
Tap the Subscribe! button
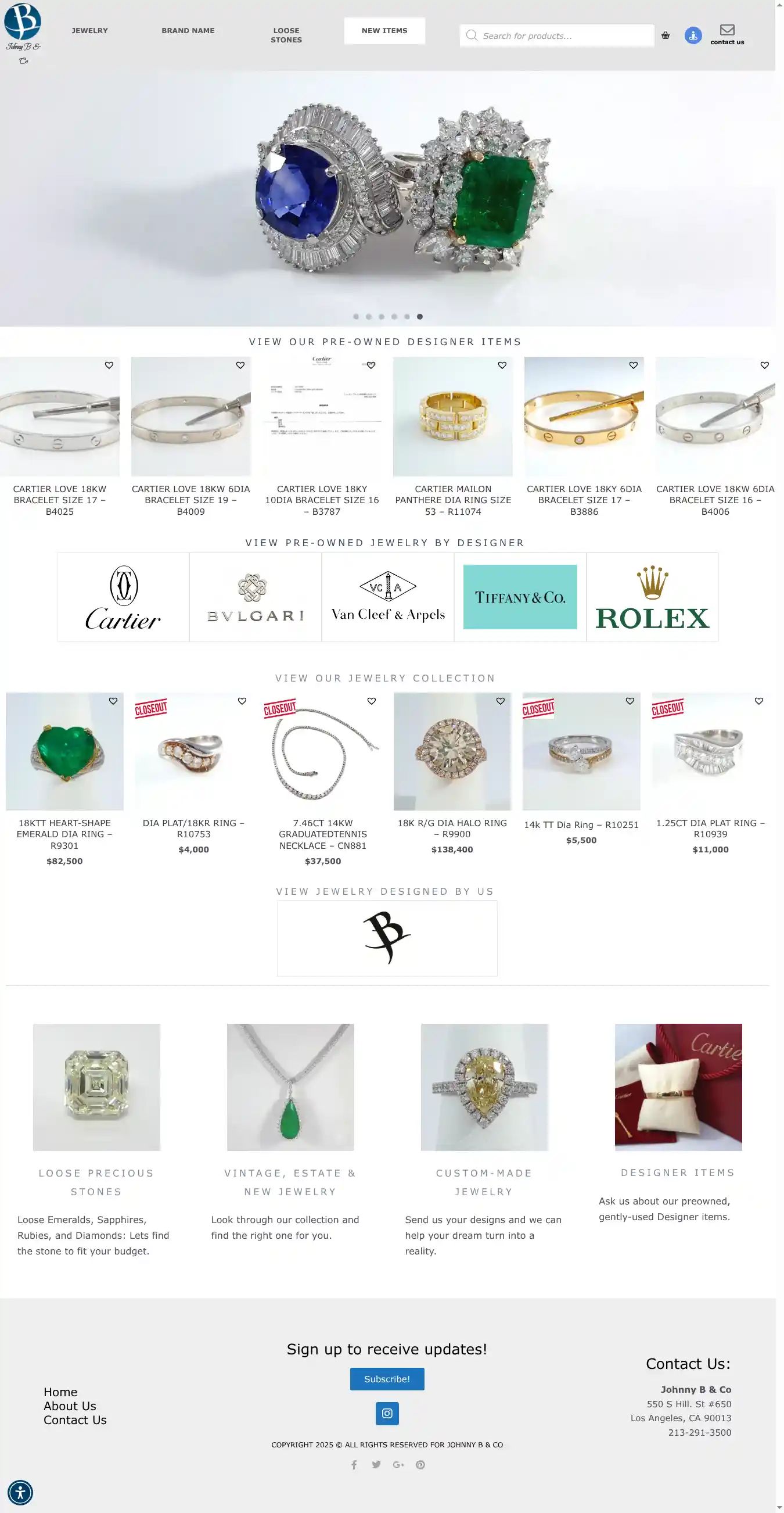(x=387, y=1379)
